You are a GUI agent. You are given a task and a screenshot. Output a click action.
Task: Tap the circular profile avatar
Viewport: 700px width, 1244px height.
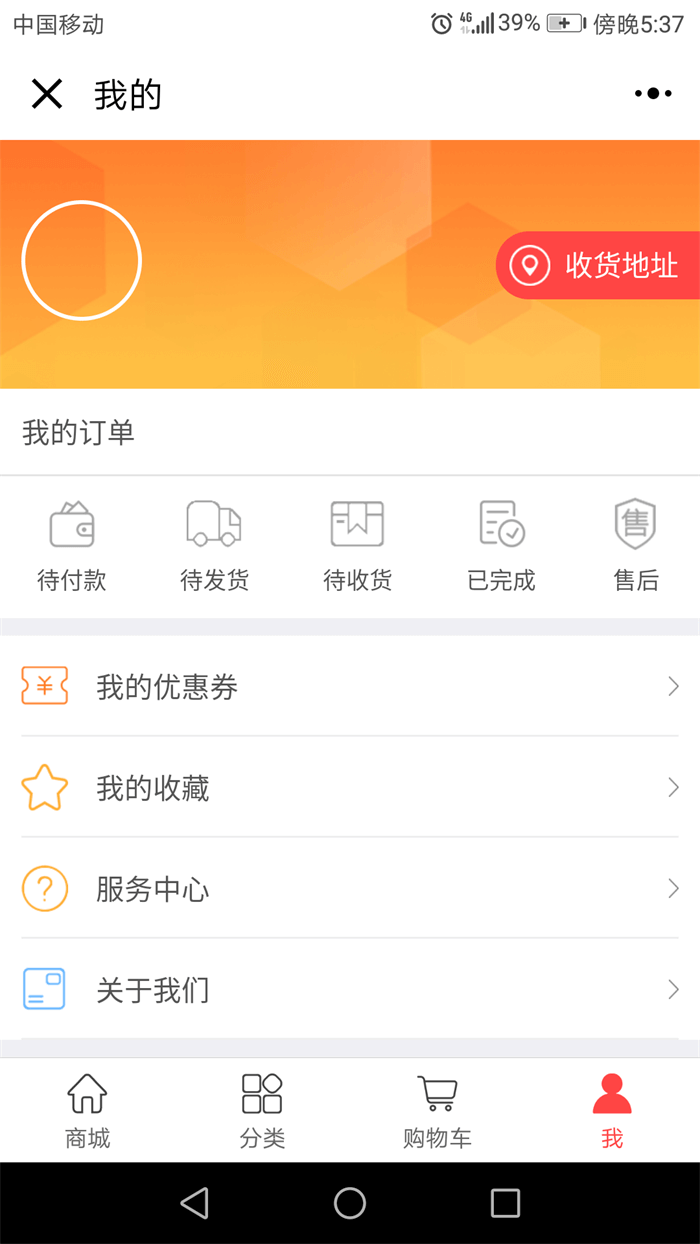pos(82,261)
